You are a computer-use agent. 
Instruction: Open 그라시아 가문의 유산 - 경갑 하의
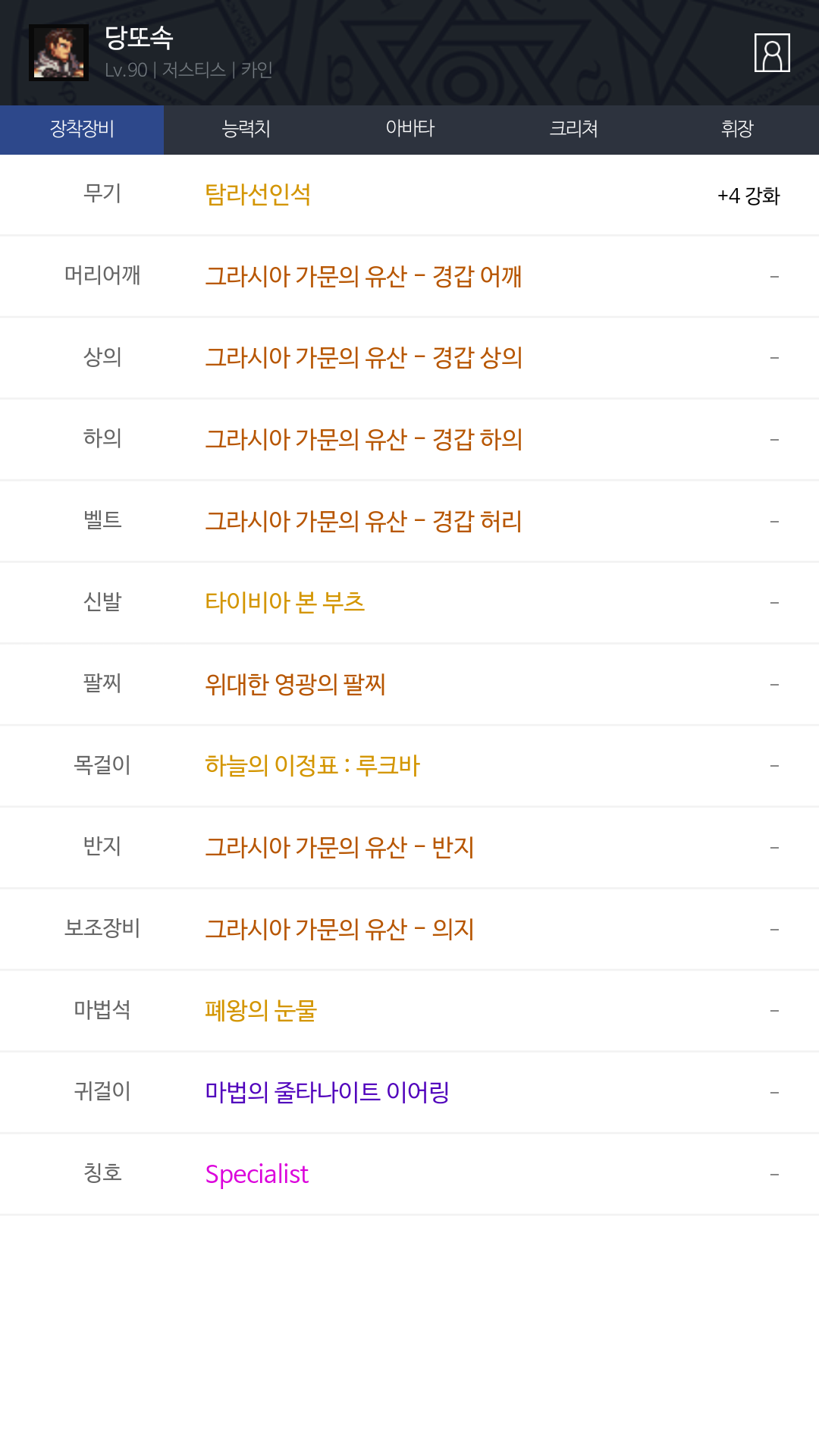[363, 440]
